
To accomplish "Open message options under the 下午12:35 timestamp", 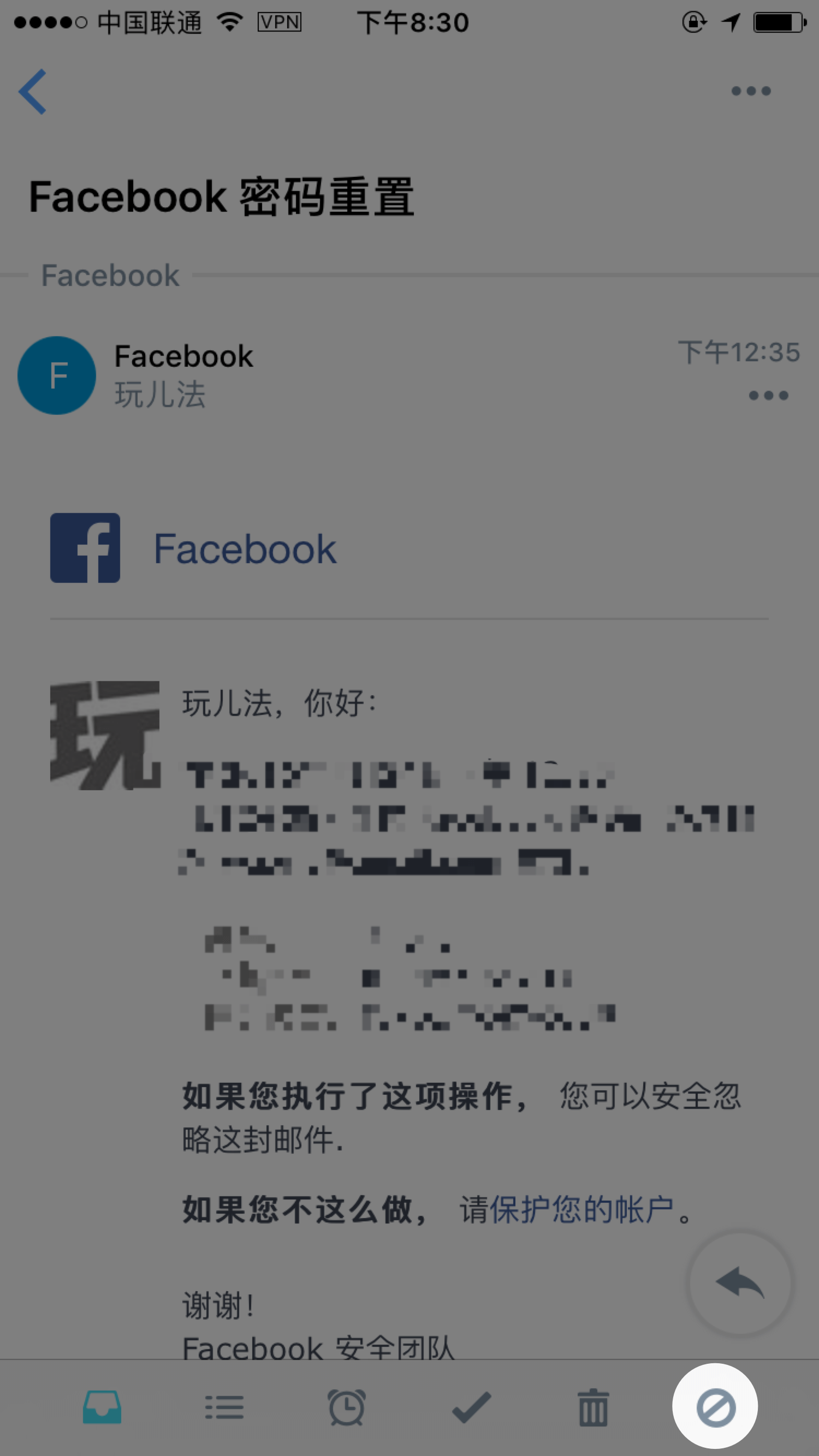I will tap(768, 396).
